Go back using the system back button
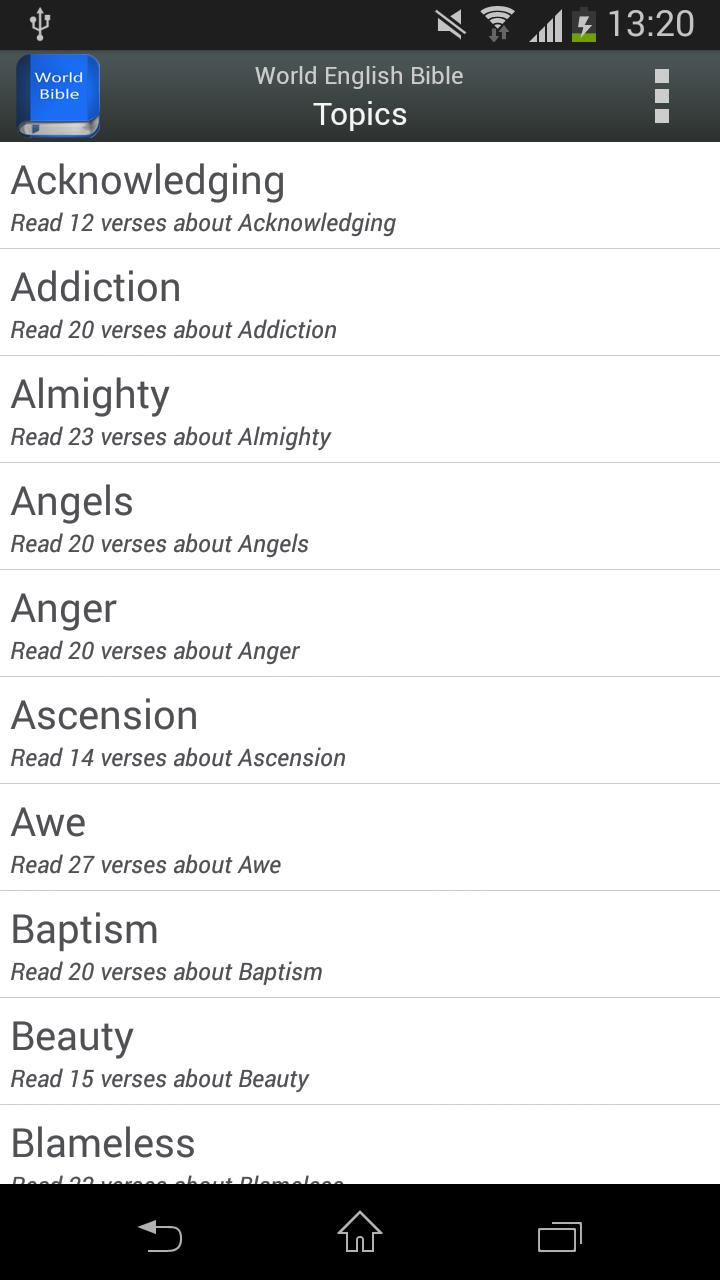Screen dimensions: 720x1280 coord(160,1236)
